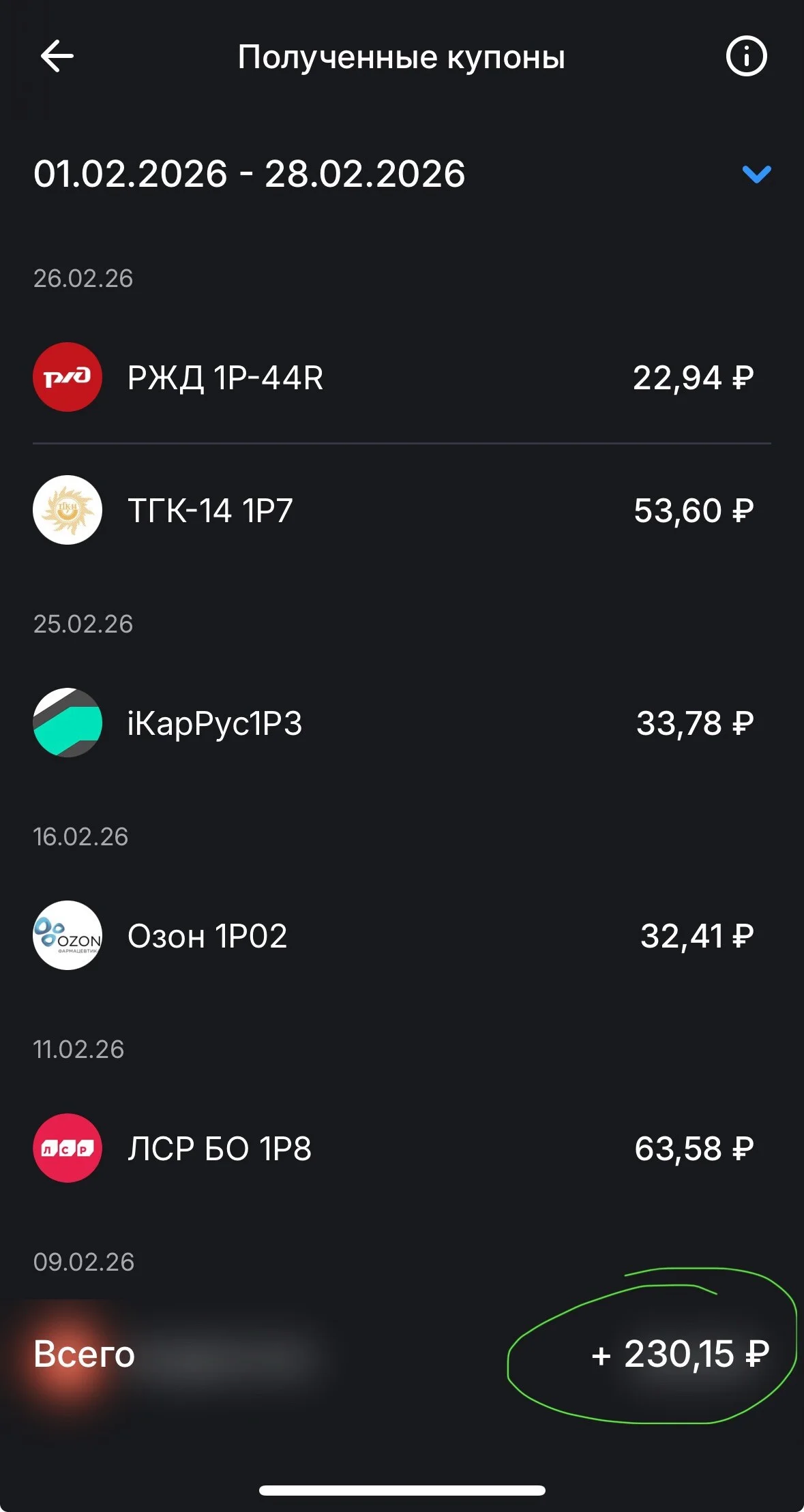Open the info icon in the header
Image resolution: width=804 pixels, height=1512 pixels.
746,56
